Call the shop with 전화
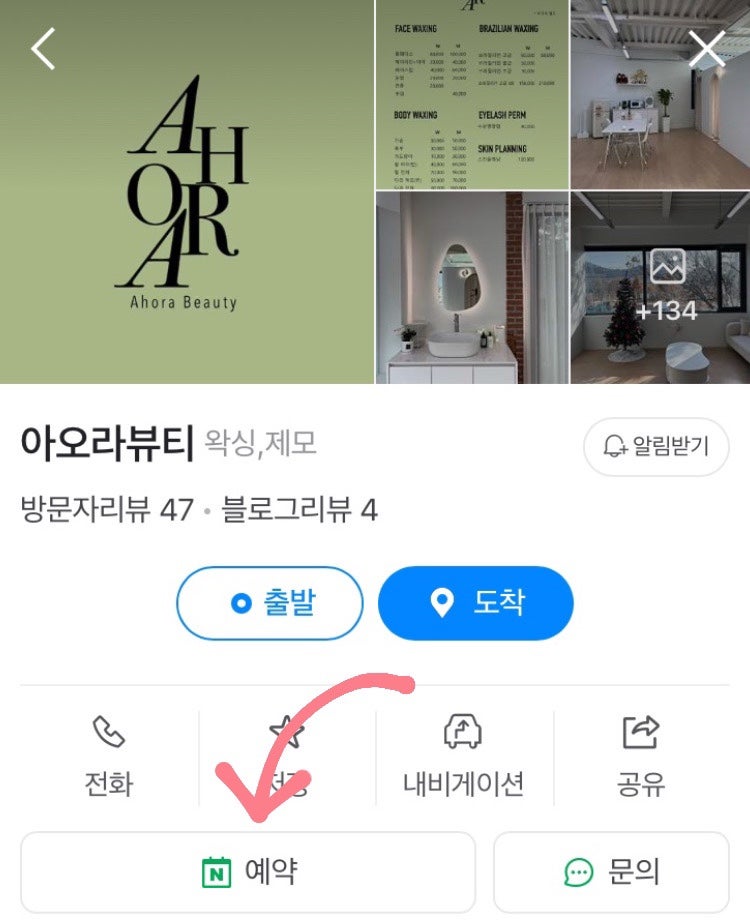The height and width of the screenshot is (922, 750). click(x=109, y=757)
